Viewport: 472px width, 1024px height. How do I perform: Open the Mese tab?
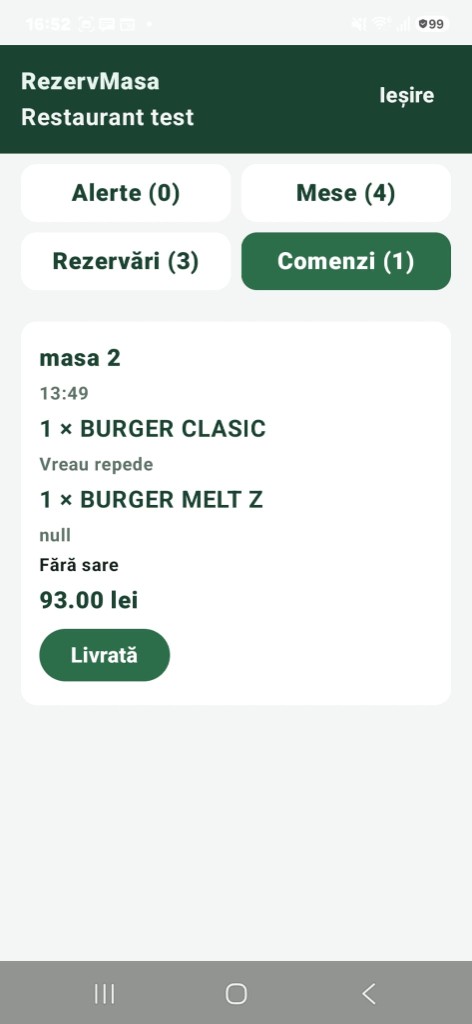(346, 193)
